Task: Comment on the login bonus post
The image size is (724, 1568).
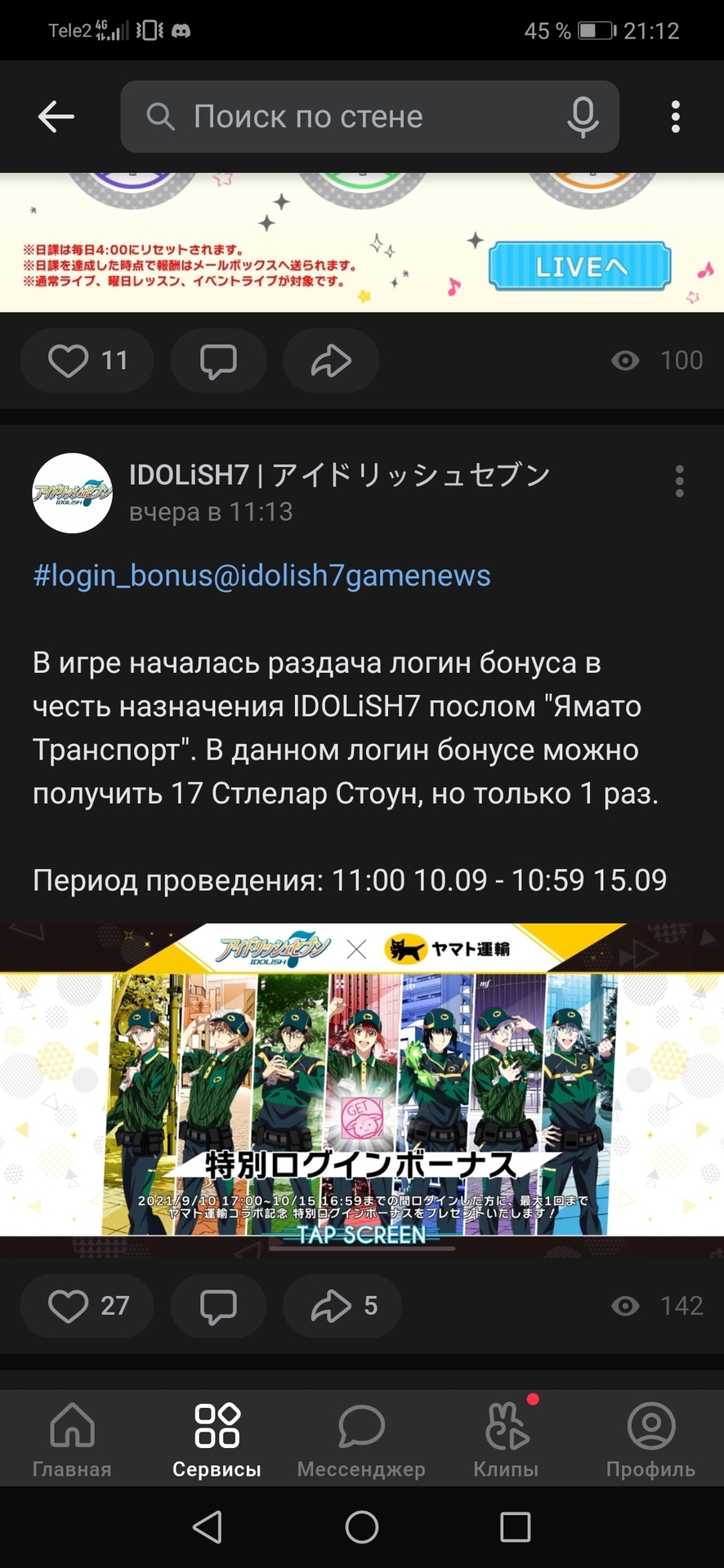Action: click(218, 1306)
